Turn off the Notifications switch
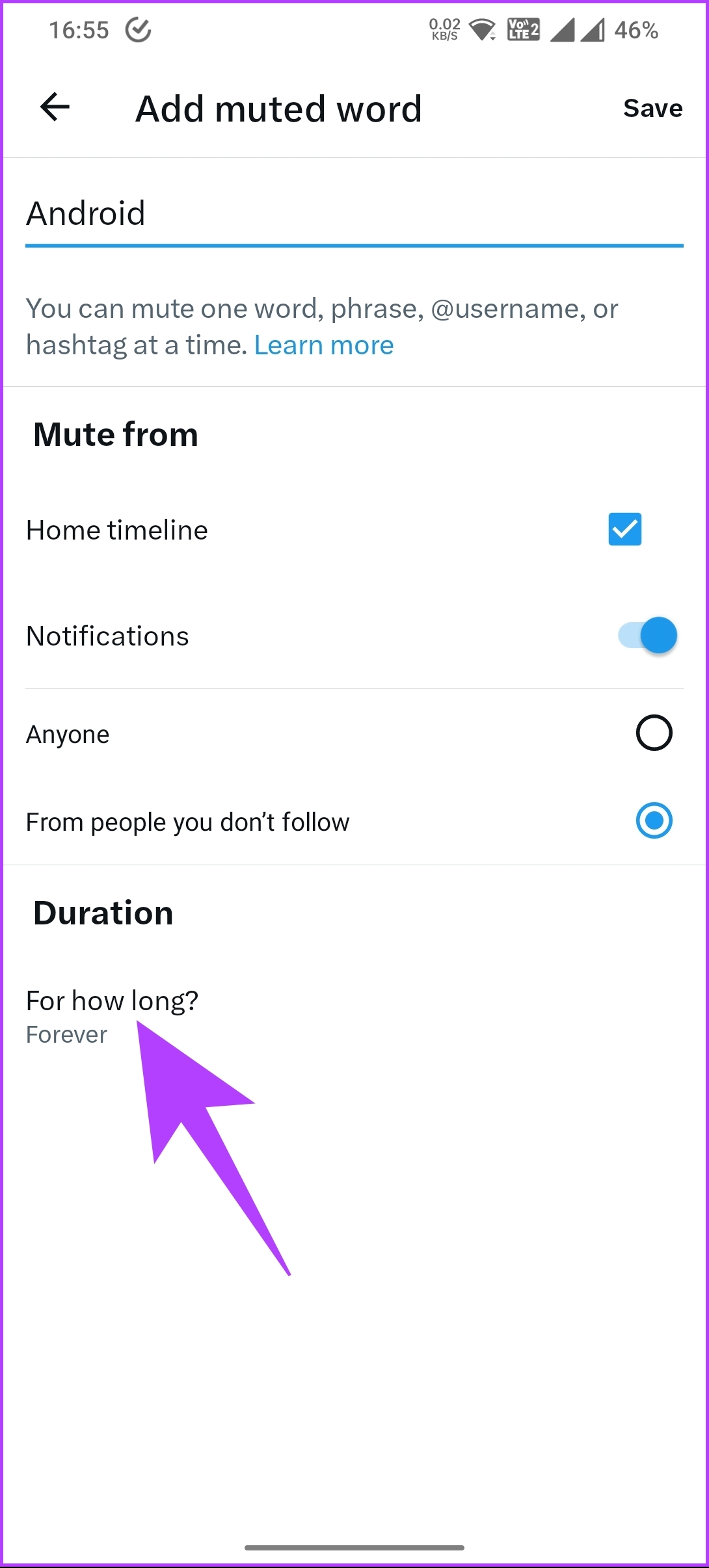This screenshot has width=709, height=1568. [x=647, y=635]
